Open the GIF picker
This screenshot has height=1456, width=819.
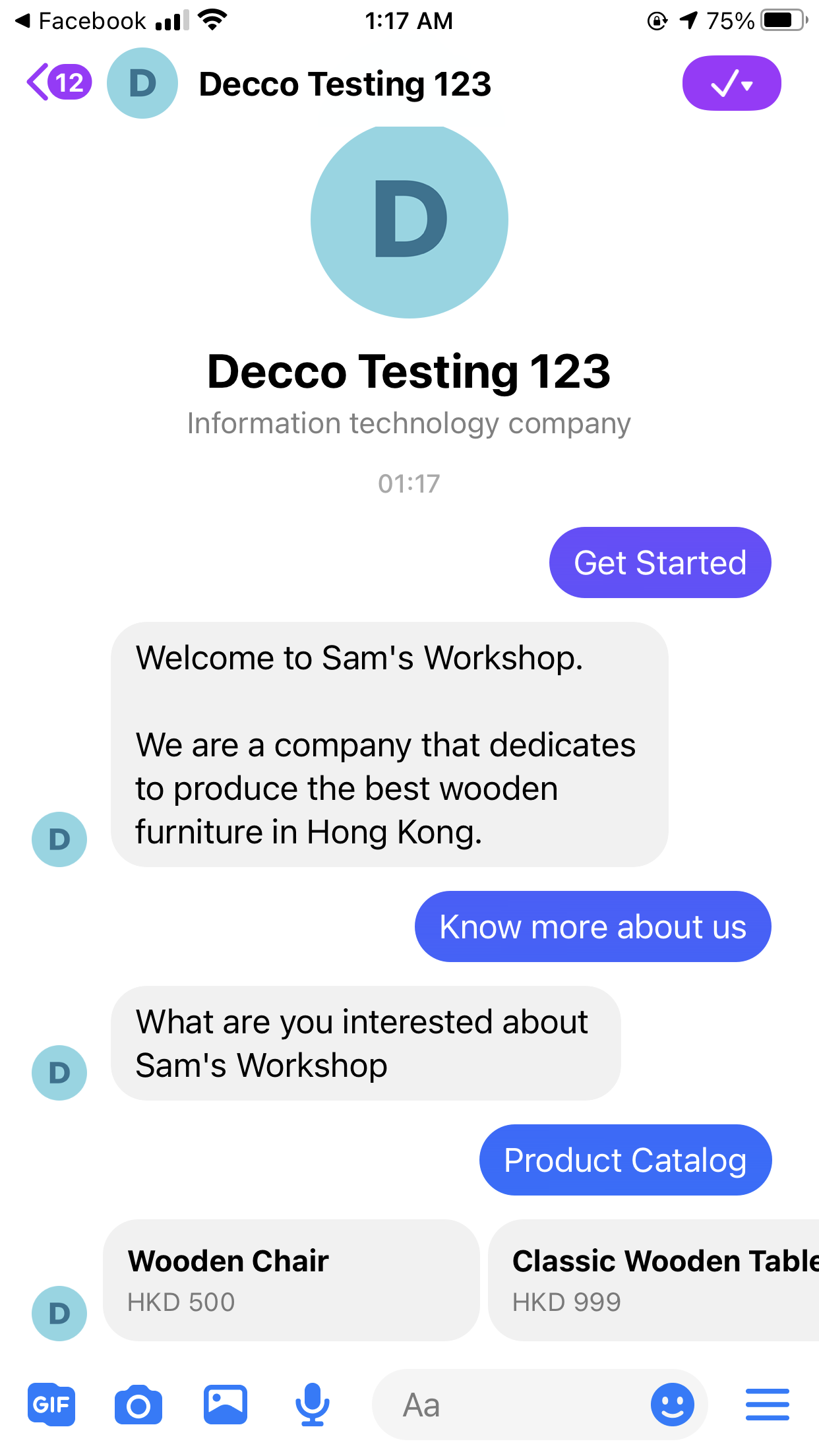(x=51, y=1405)
